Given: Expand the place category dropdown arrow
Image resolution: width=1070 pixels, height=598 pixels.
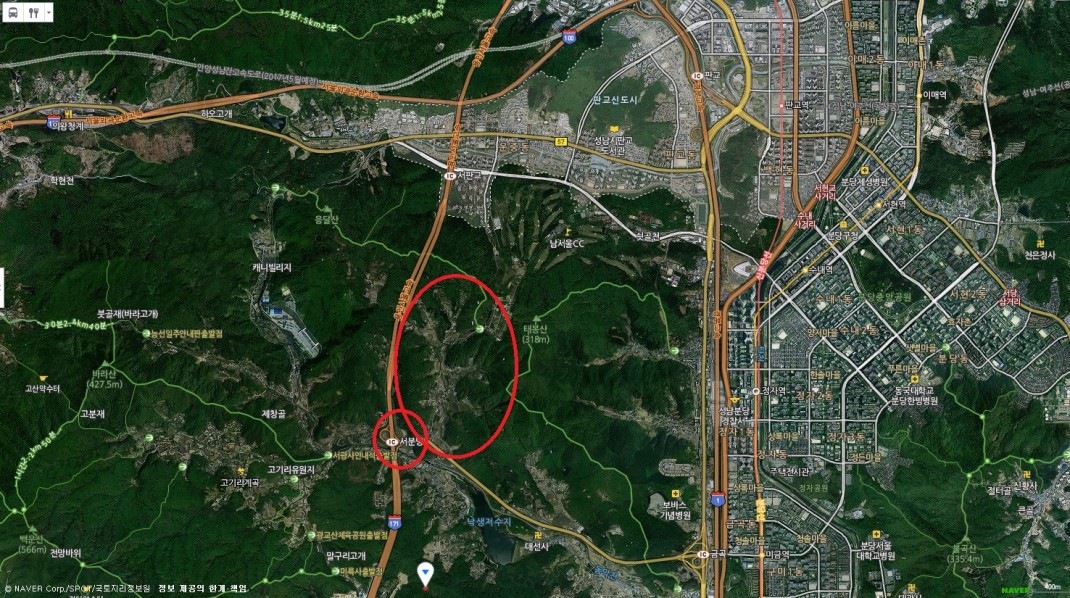Looking at the screenshot, I should click(49, 13).
